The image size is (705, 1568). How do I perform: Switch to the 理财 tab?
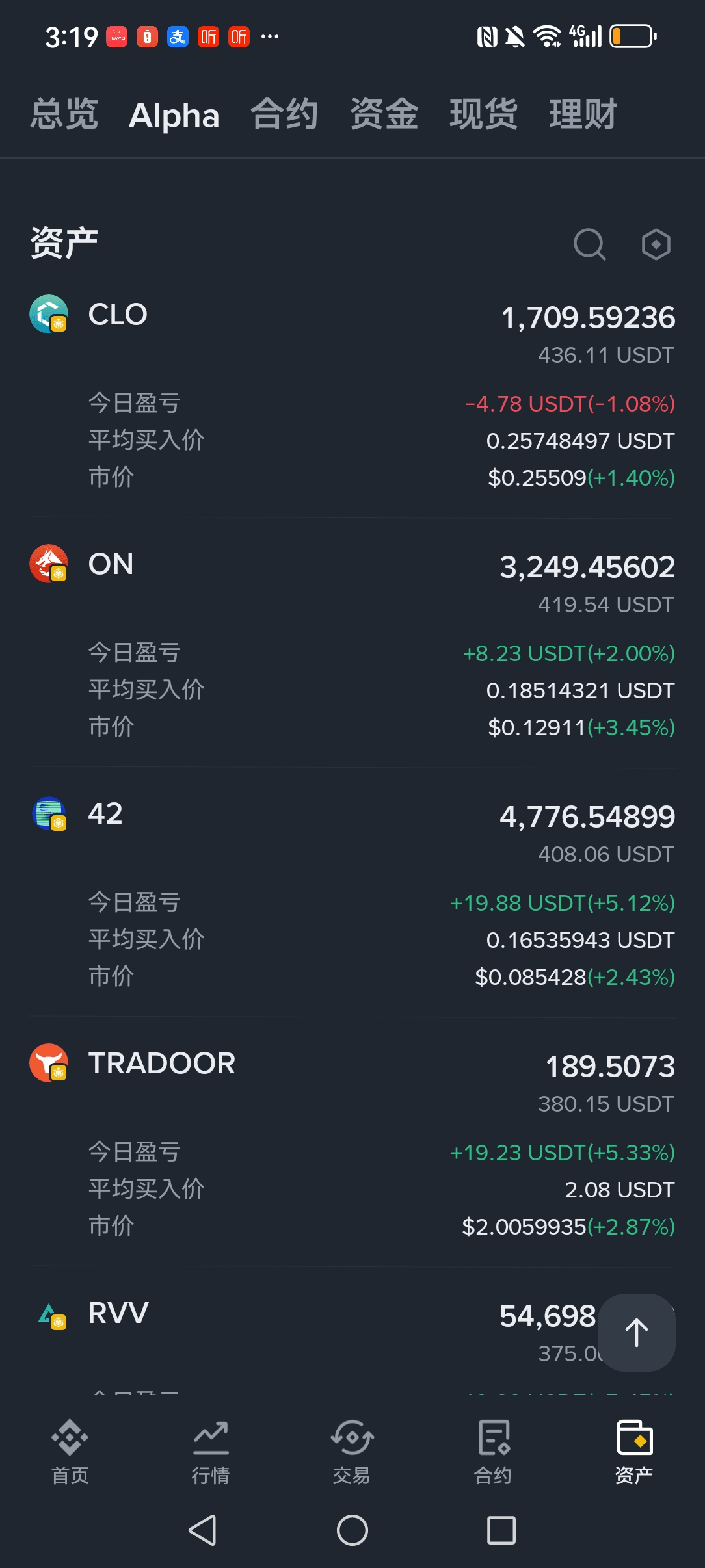[x=583, y=114]
